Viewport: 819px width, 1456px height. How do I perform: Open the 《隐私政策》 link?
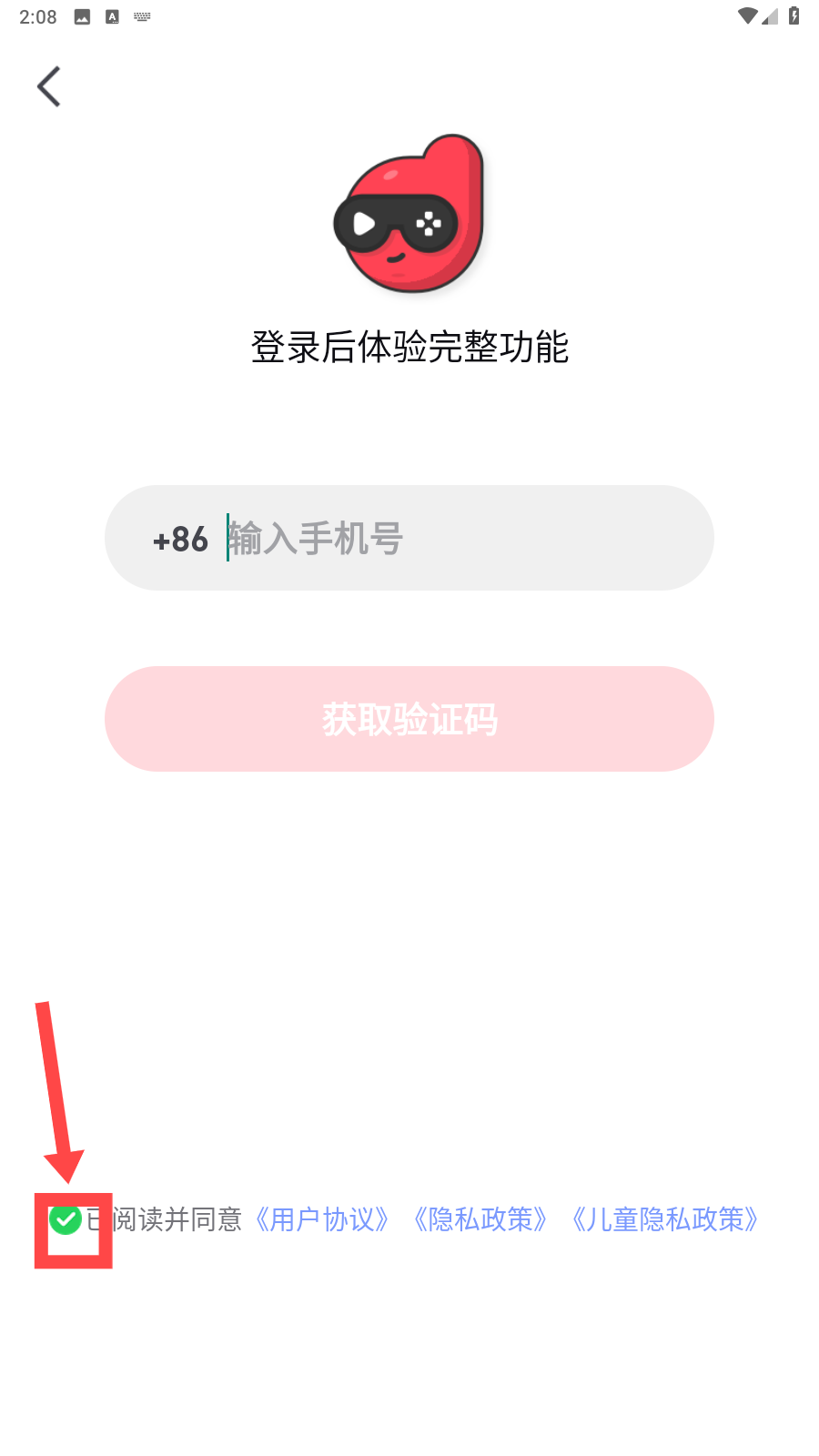pos(480,1219)
